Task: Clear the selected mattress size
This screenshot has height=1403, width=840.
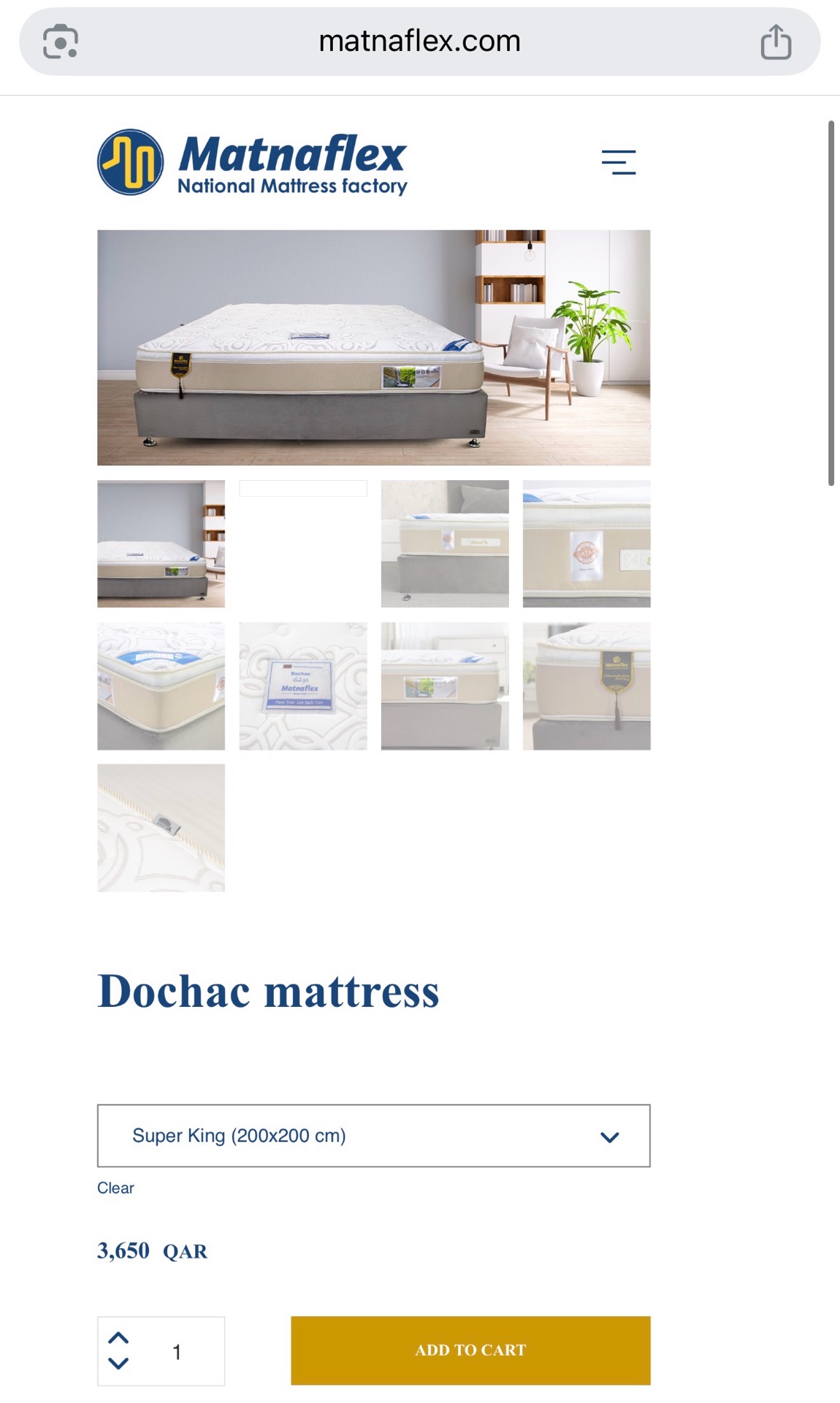Action: point(115,1188)
